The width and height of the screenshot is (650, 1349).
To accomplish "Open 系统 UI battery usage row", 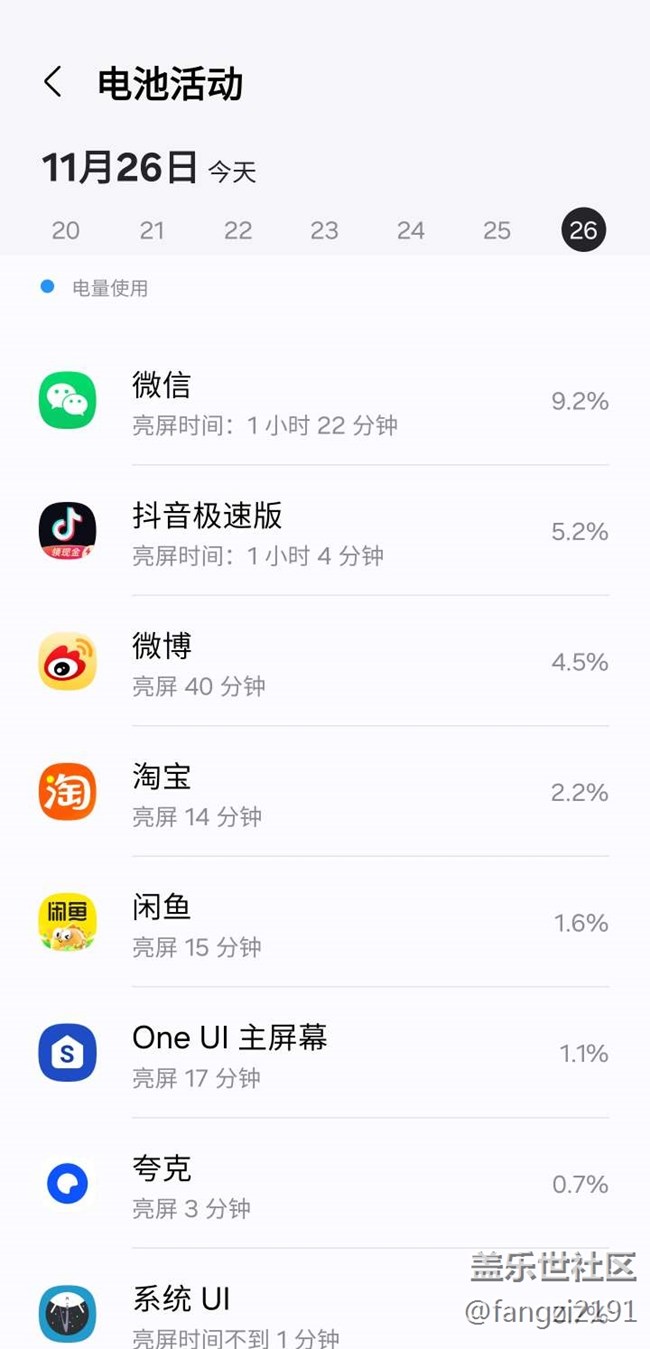I will pos(300,1312).
